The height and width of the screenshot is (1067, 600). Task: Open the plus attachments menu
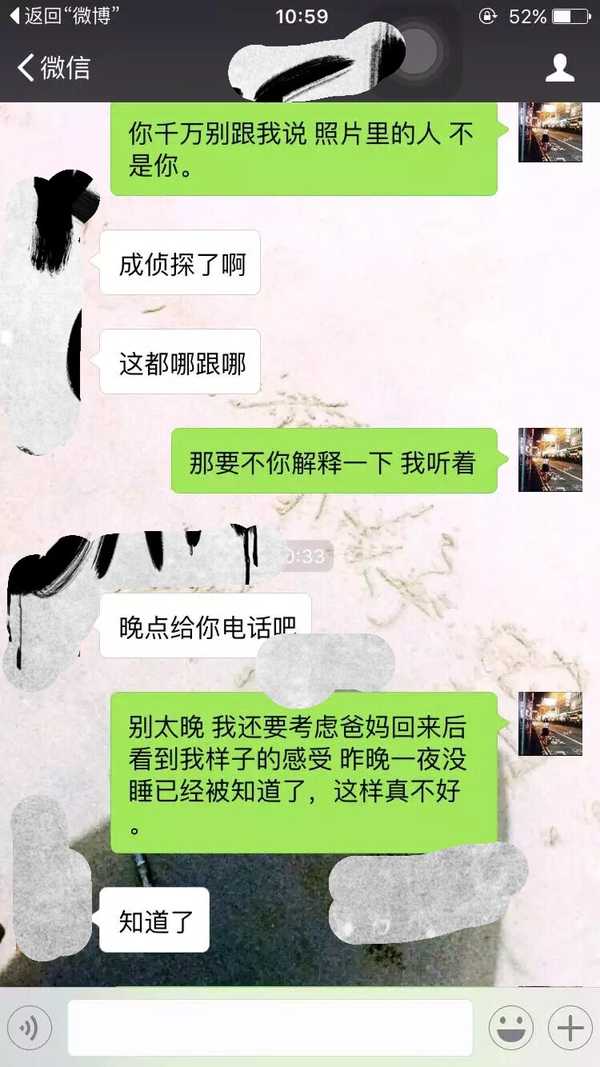coord(570,1028)
